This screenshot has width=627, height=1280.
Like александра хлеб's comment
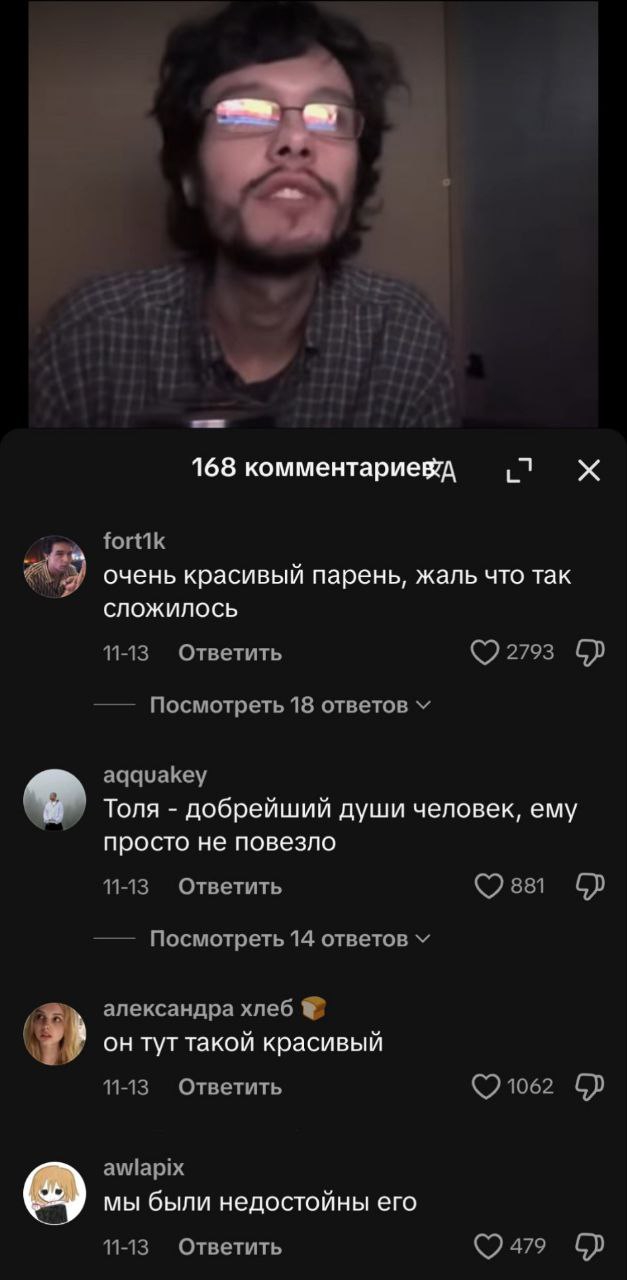(x=485, y=1086)
